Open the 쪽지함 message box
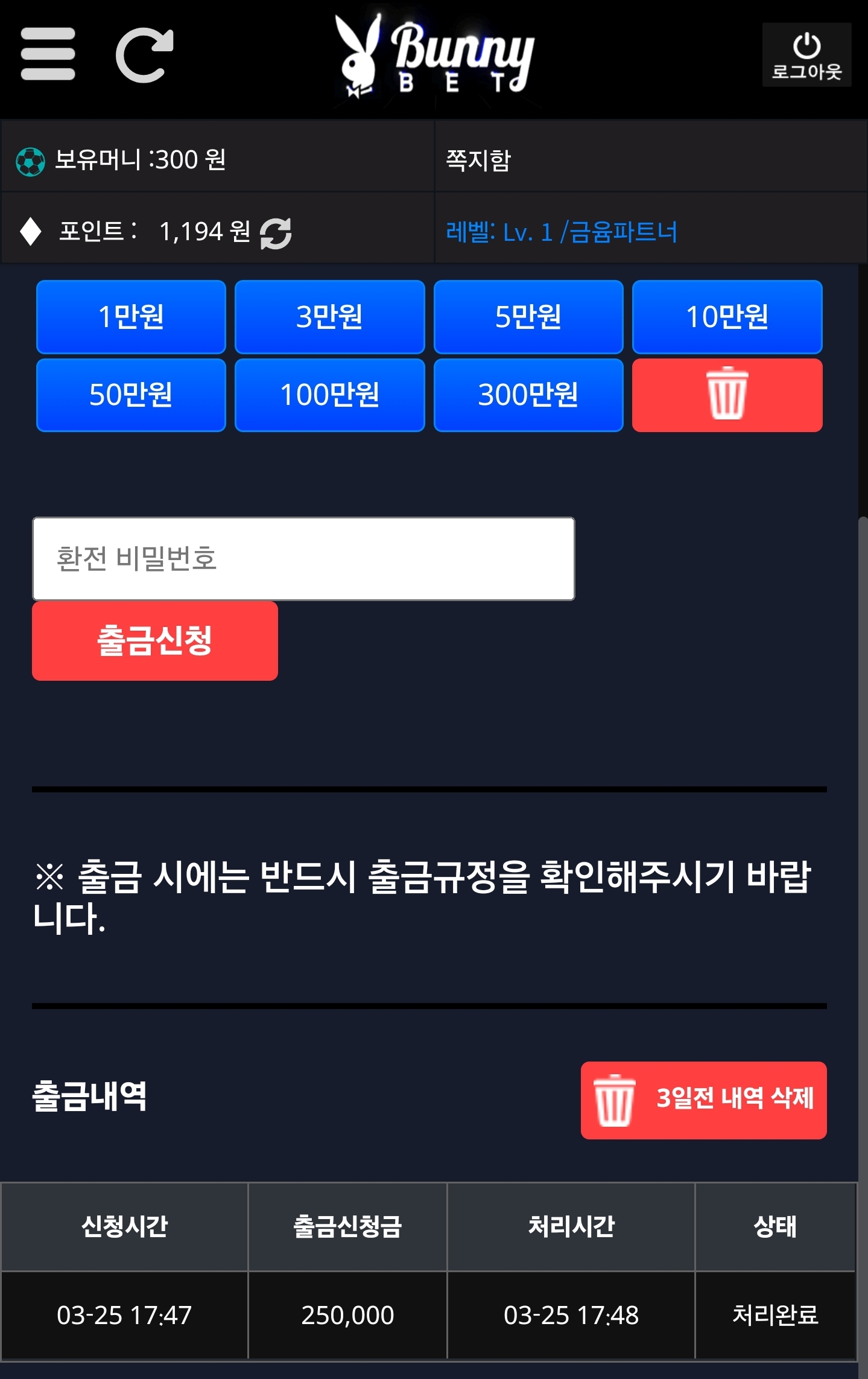 point(478,160)
